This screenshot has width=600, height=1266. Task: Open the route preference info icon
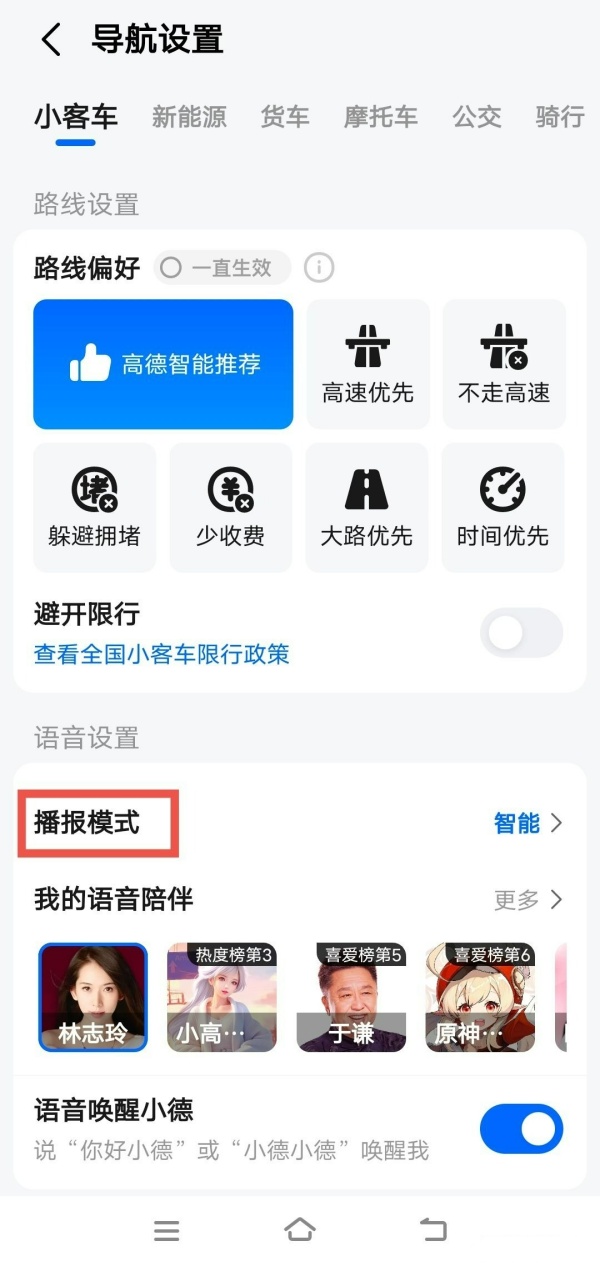click(319, 268)
